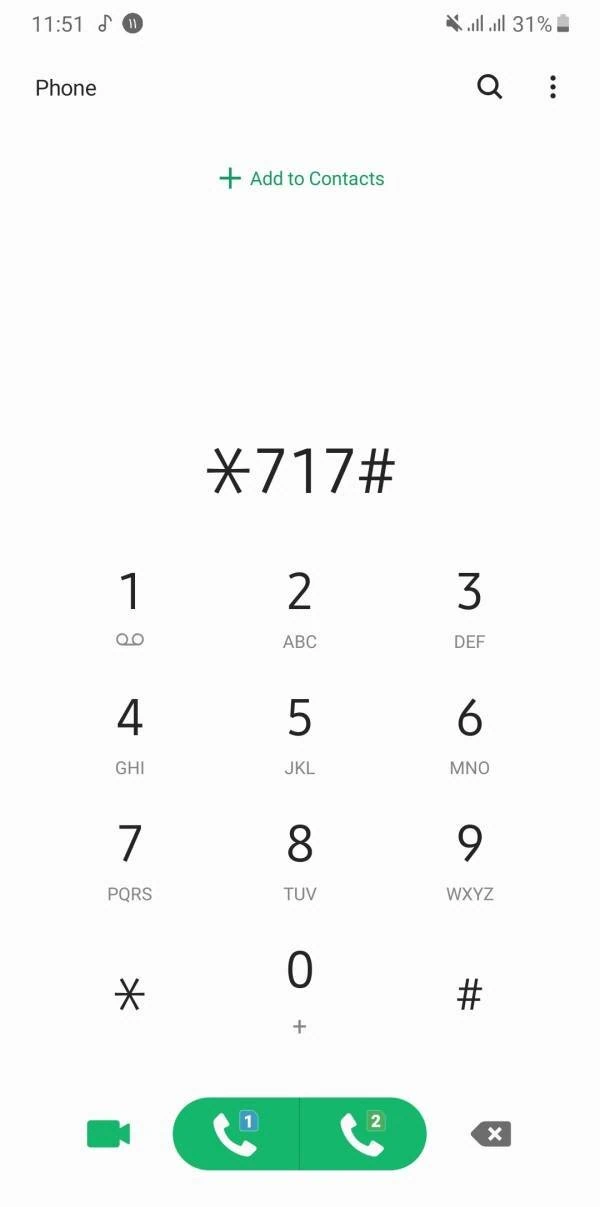Viewport: 600px width, 1207px height.
Task: Call using SIM 2
Action: pyautogui.click(x=363, y=1133)
